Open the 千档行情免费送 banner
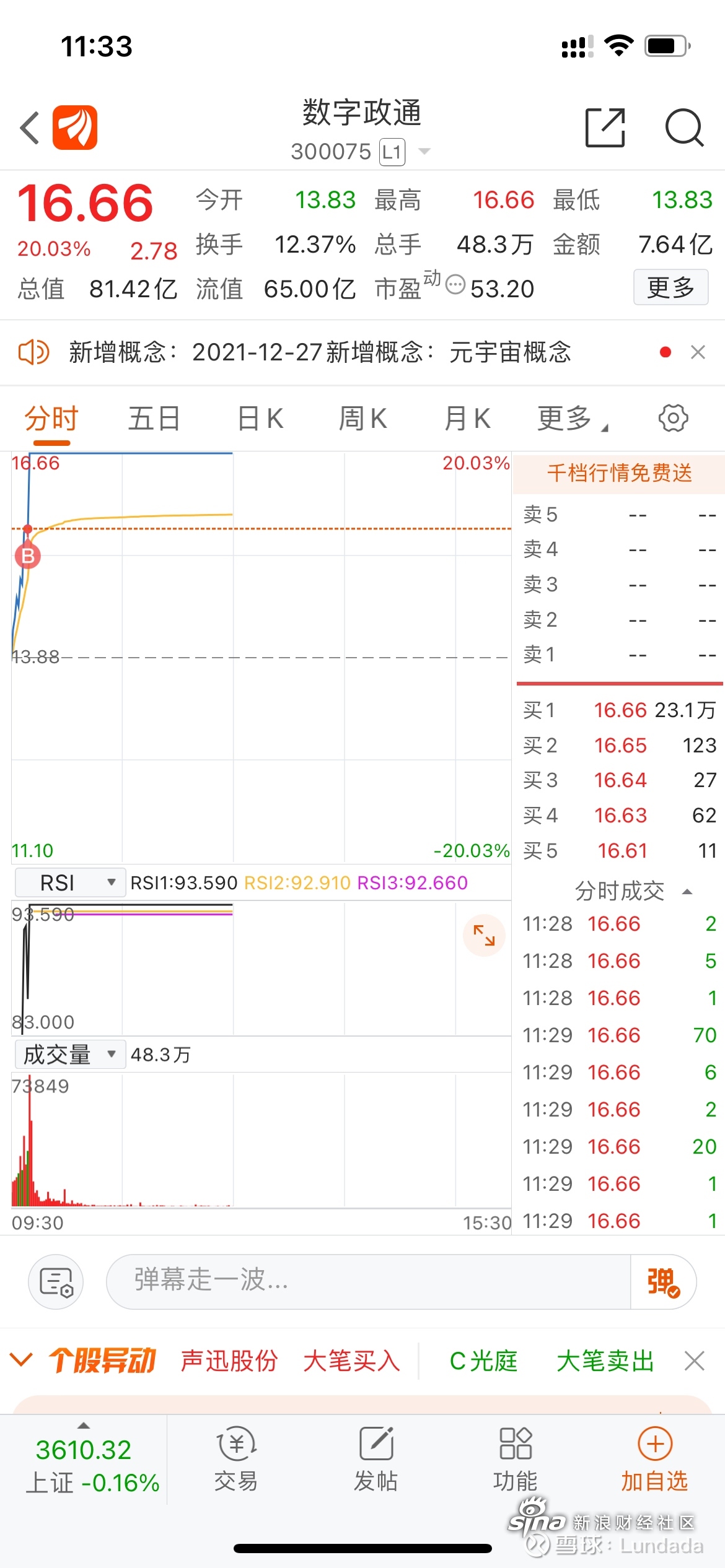Image resolution: width=725 pixels, height=1568 pixels. coord(619,474)
